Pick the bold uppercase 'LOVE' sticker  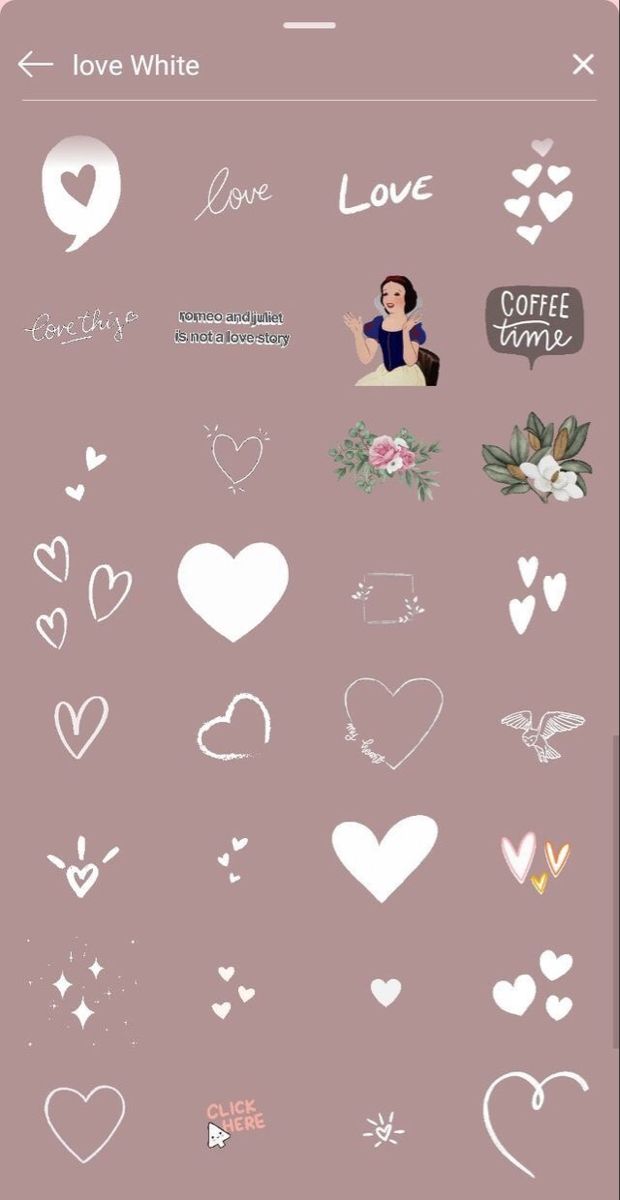[x=385, y=192]
